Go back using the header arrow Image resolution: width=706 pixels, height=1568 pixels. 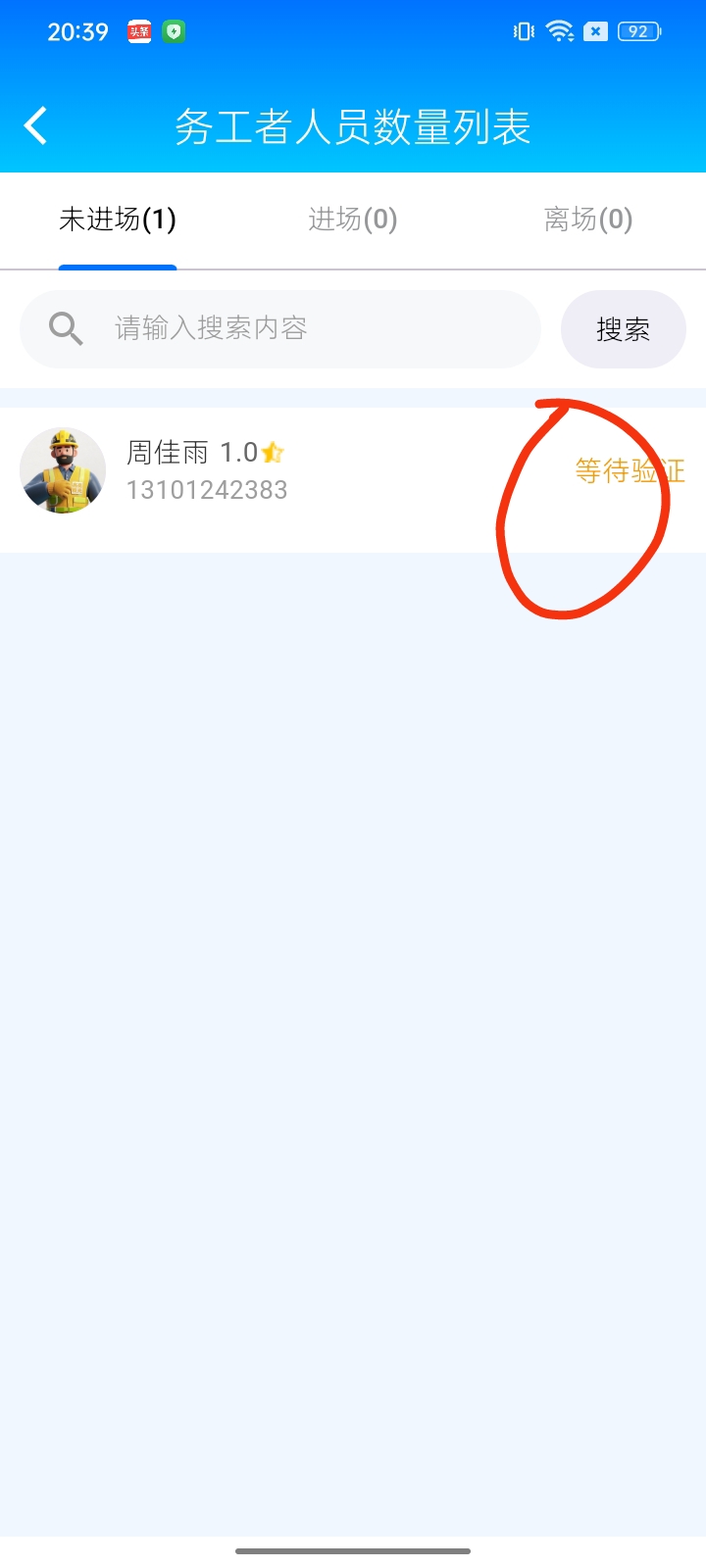coord(36,125)
